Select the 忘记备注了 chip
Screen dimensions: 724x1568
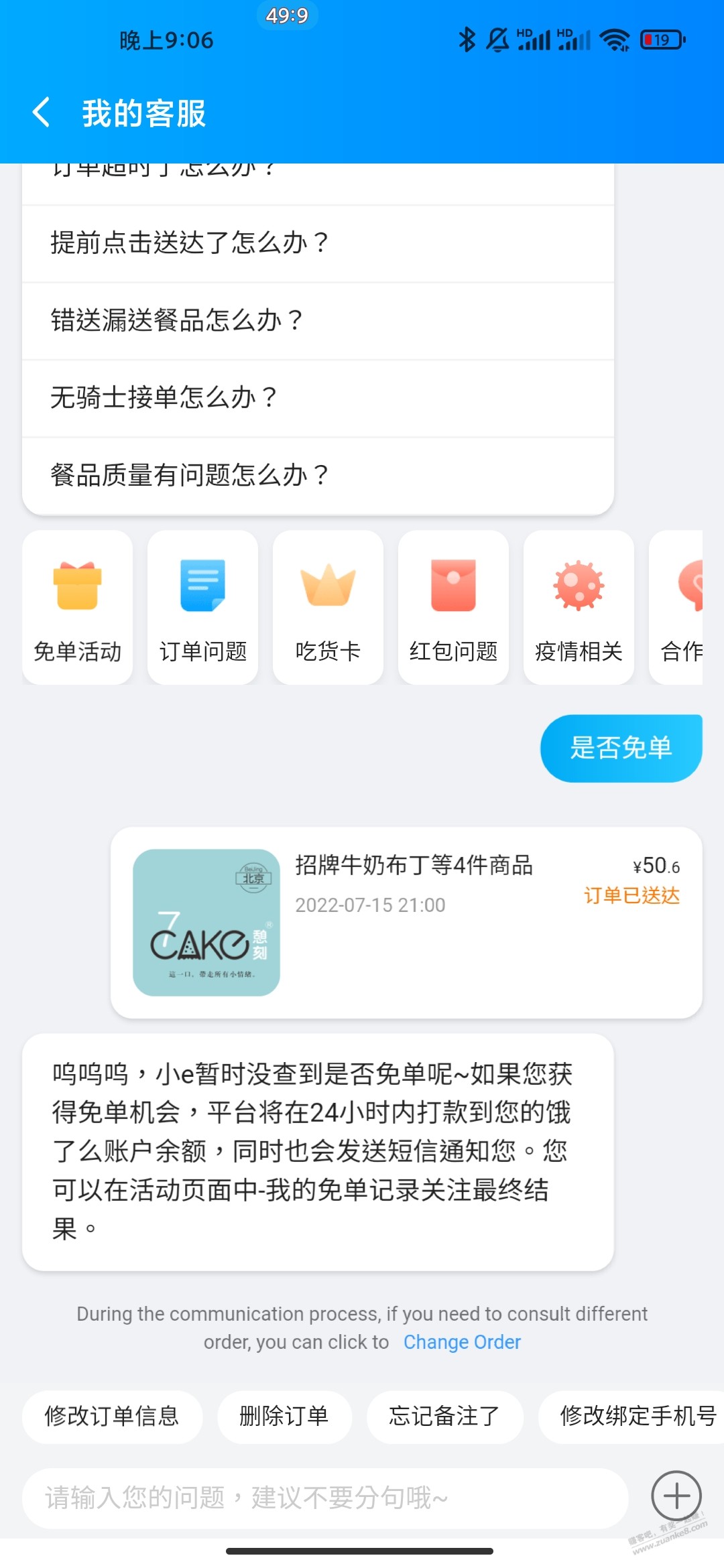[444, 1416]
